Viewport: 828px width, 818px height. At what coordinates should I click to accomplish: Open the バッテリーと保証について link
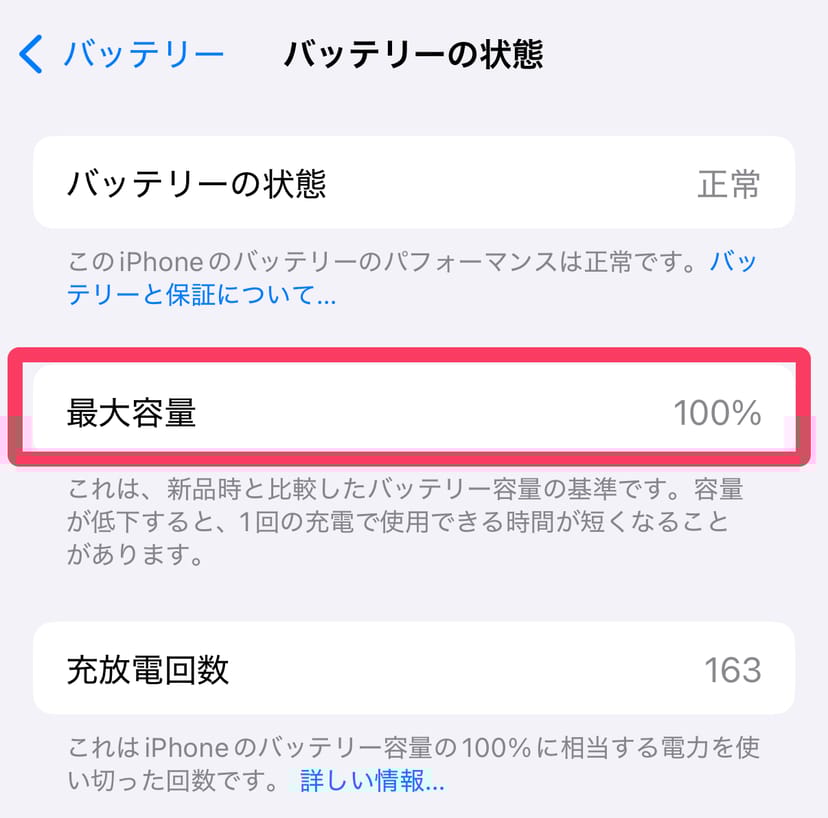[200, 295]
